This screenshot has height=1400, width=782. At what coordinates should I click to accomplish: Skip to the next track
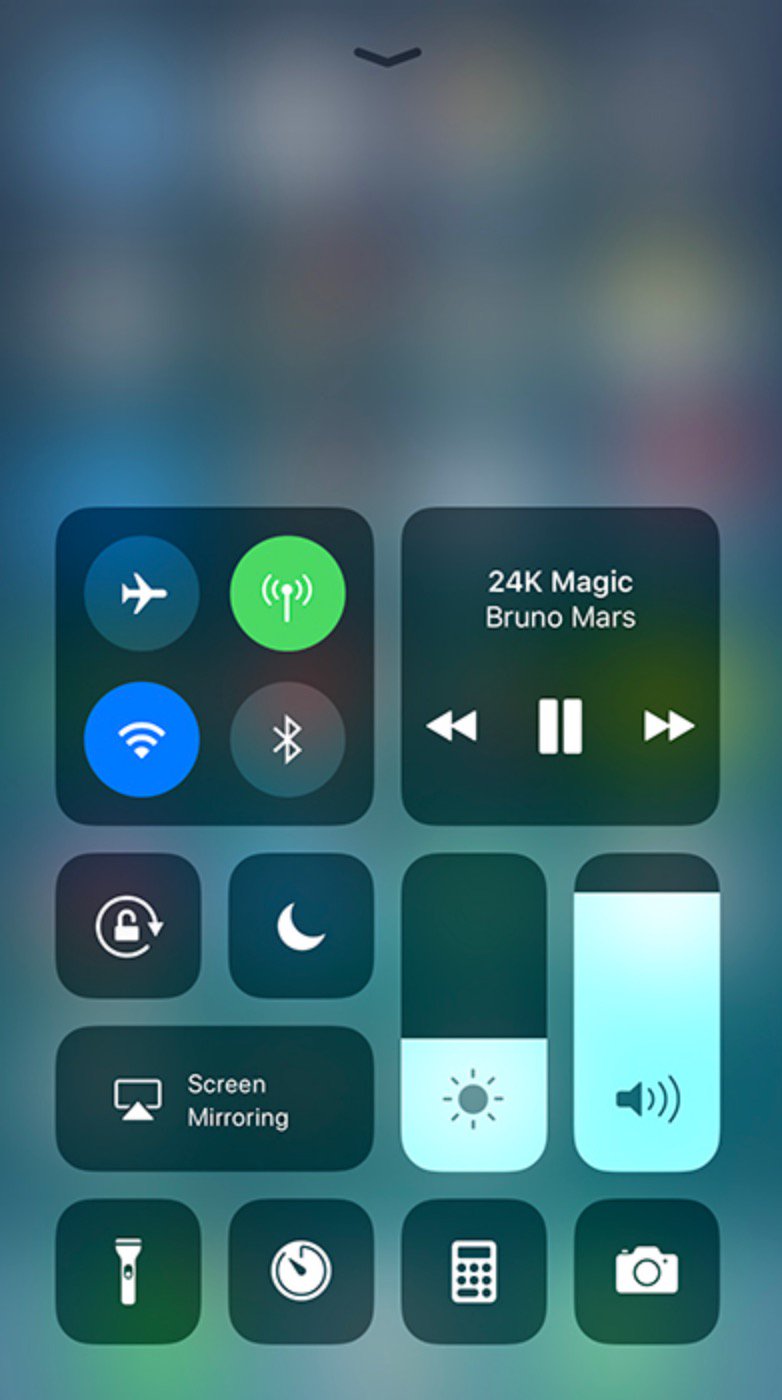[x=669, y=726]
